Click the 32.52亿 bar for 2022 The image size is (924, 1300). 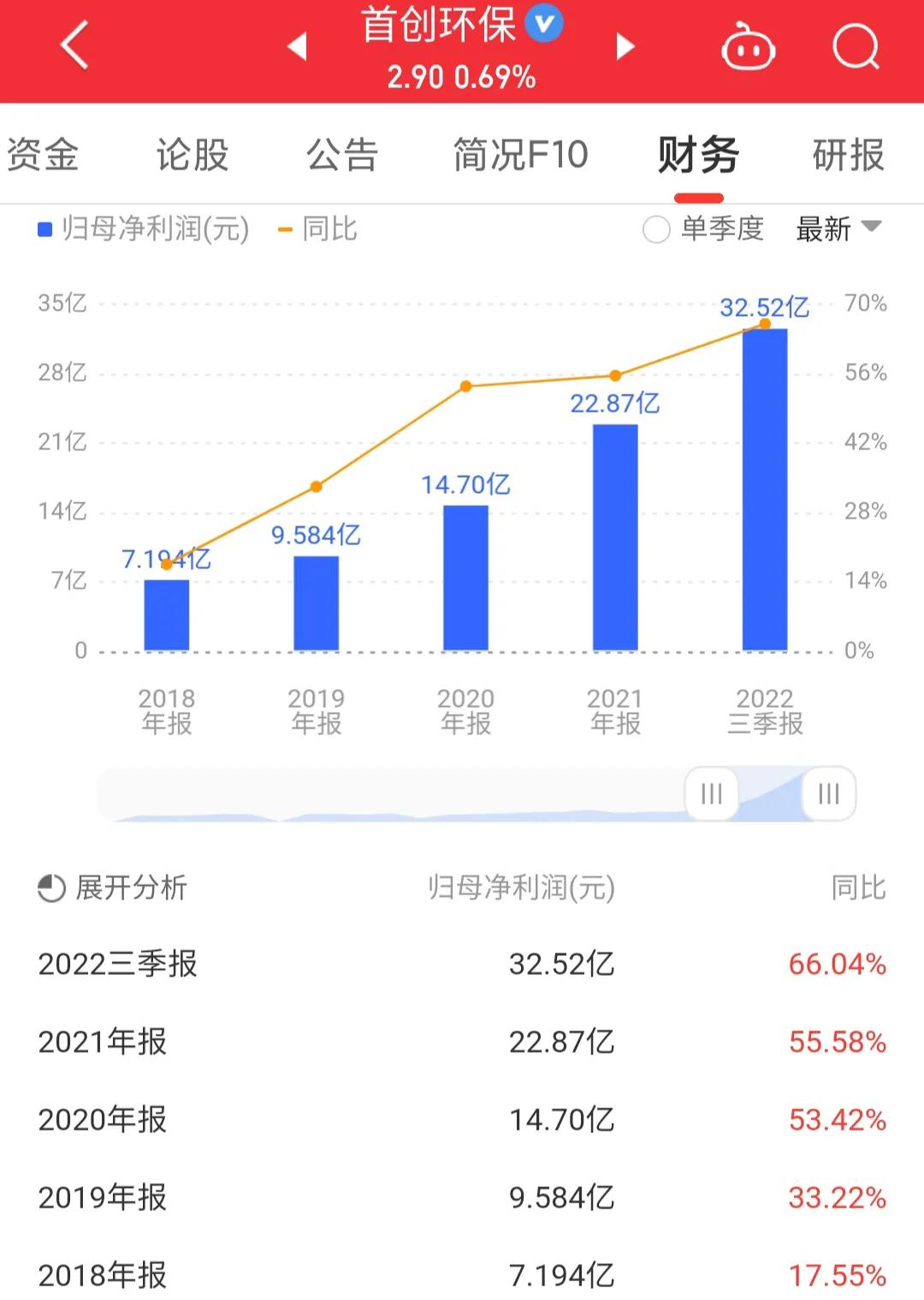point(764,488)
